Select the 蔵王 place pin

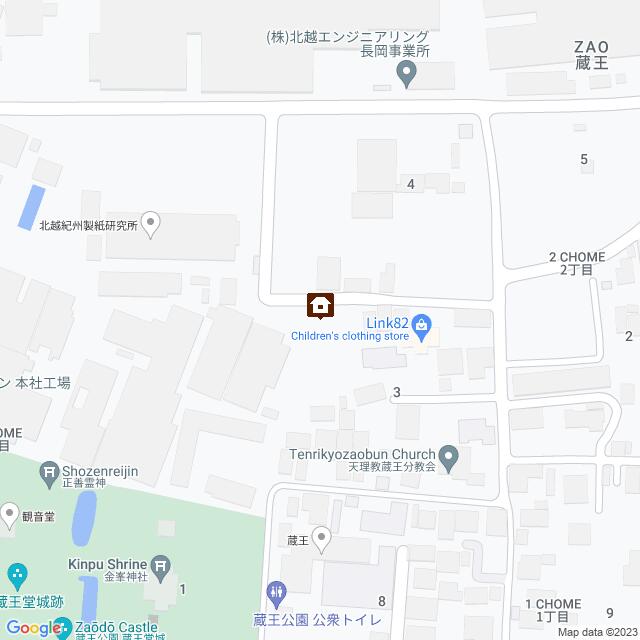click(x=321, y=539)
